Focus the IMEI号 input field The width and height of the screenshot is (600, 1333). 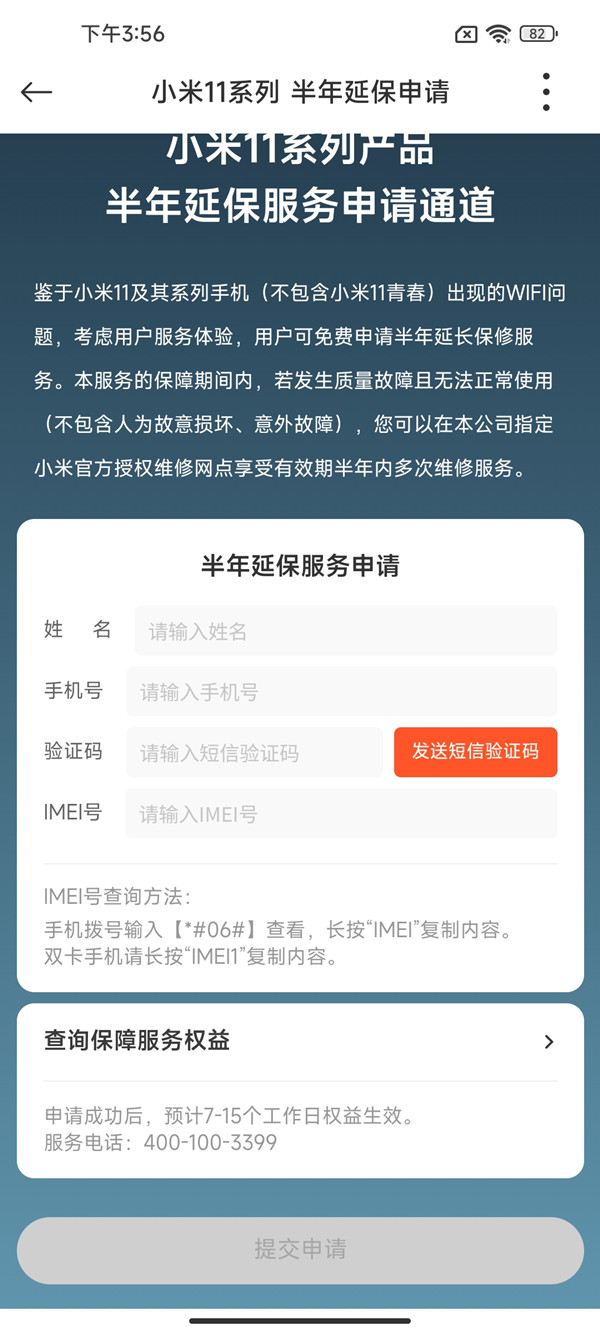point(341,814)
